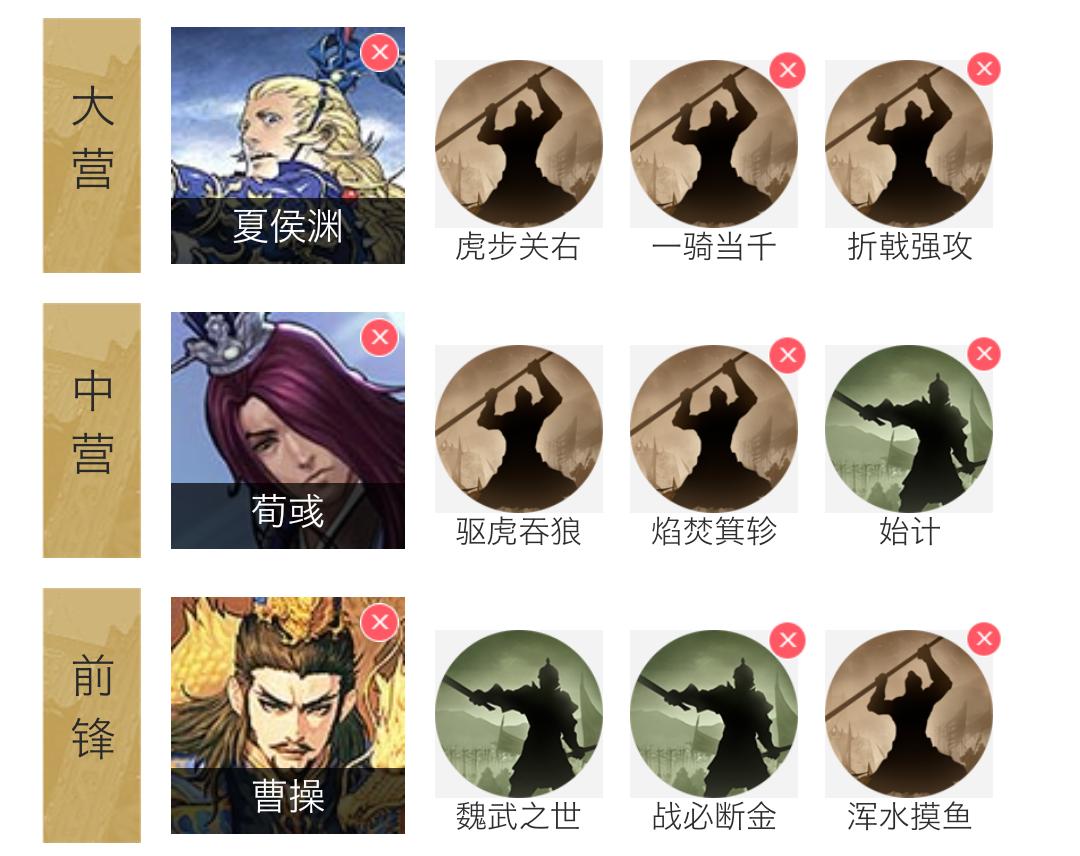This screenshot has width=1080, height=856.
Task: Remove the 焰焚箕轸 skill
Action: 788,355
